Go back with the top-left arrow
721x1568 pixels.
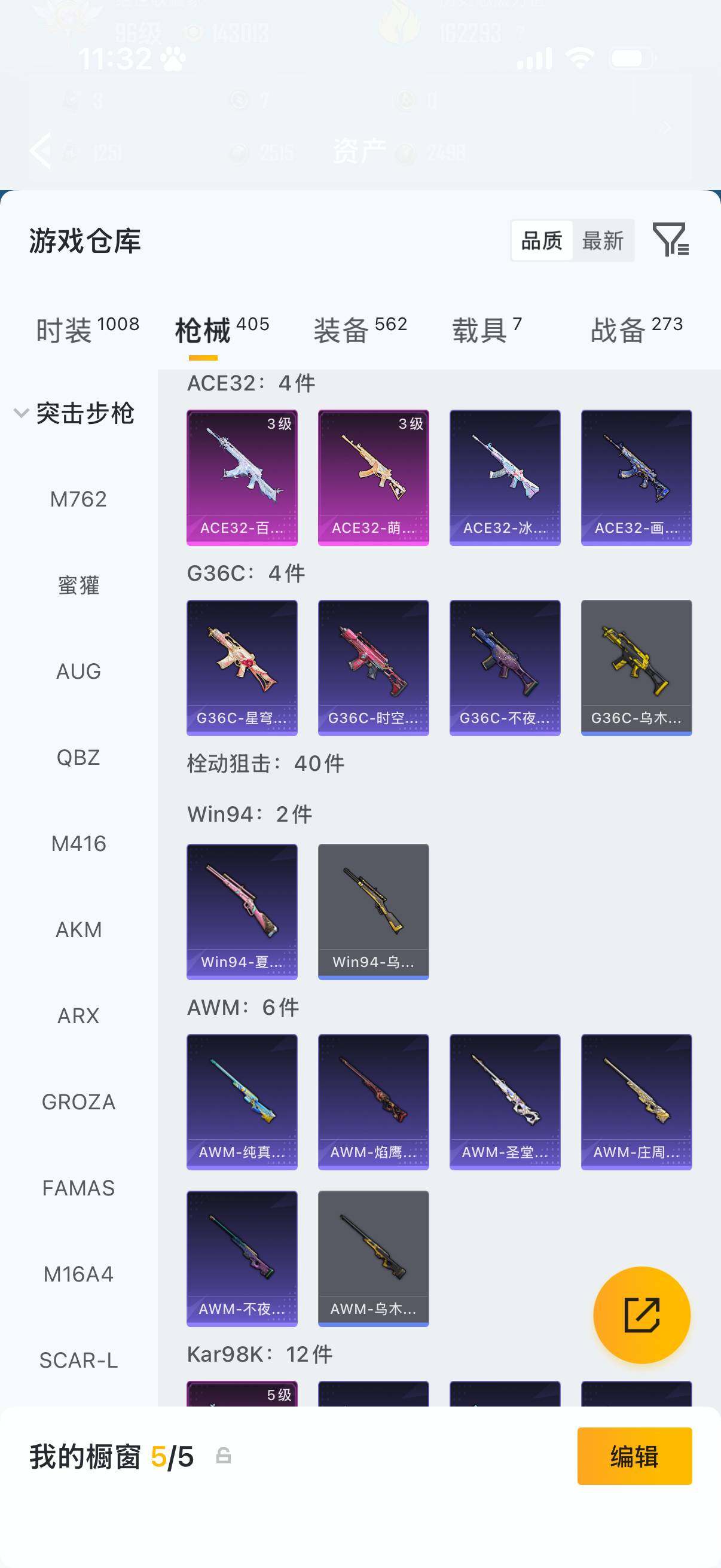point(40,150)
